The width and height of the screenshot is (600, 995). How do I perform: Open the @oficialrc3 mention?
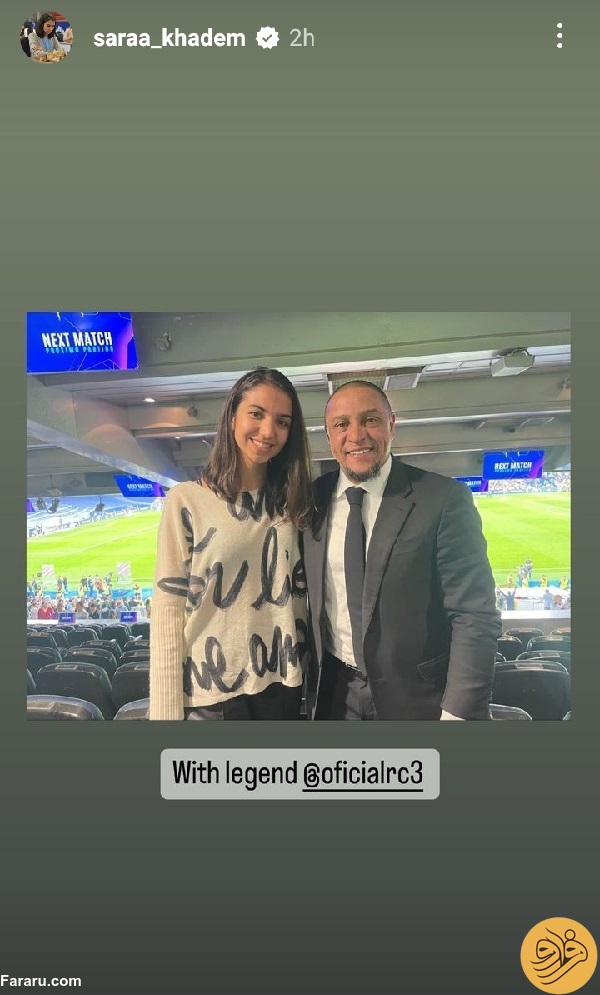362,773
